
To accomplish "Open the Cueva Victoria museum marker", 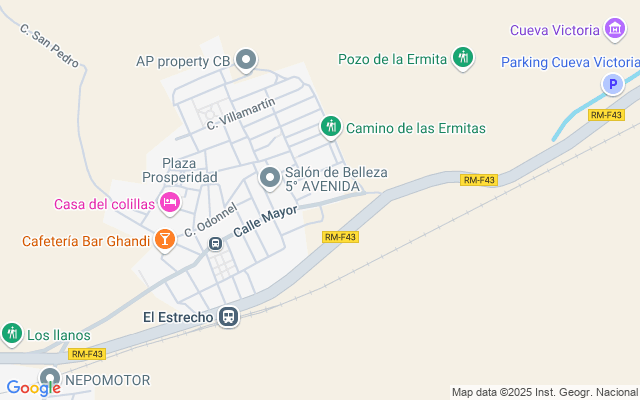I will 615,30.
